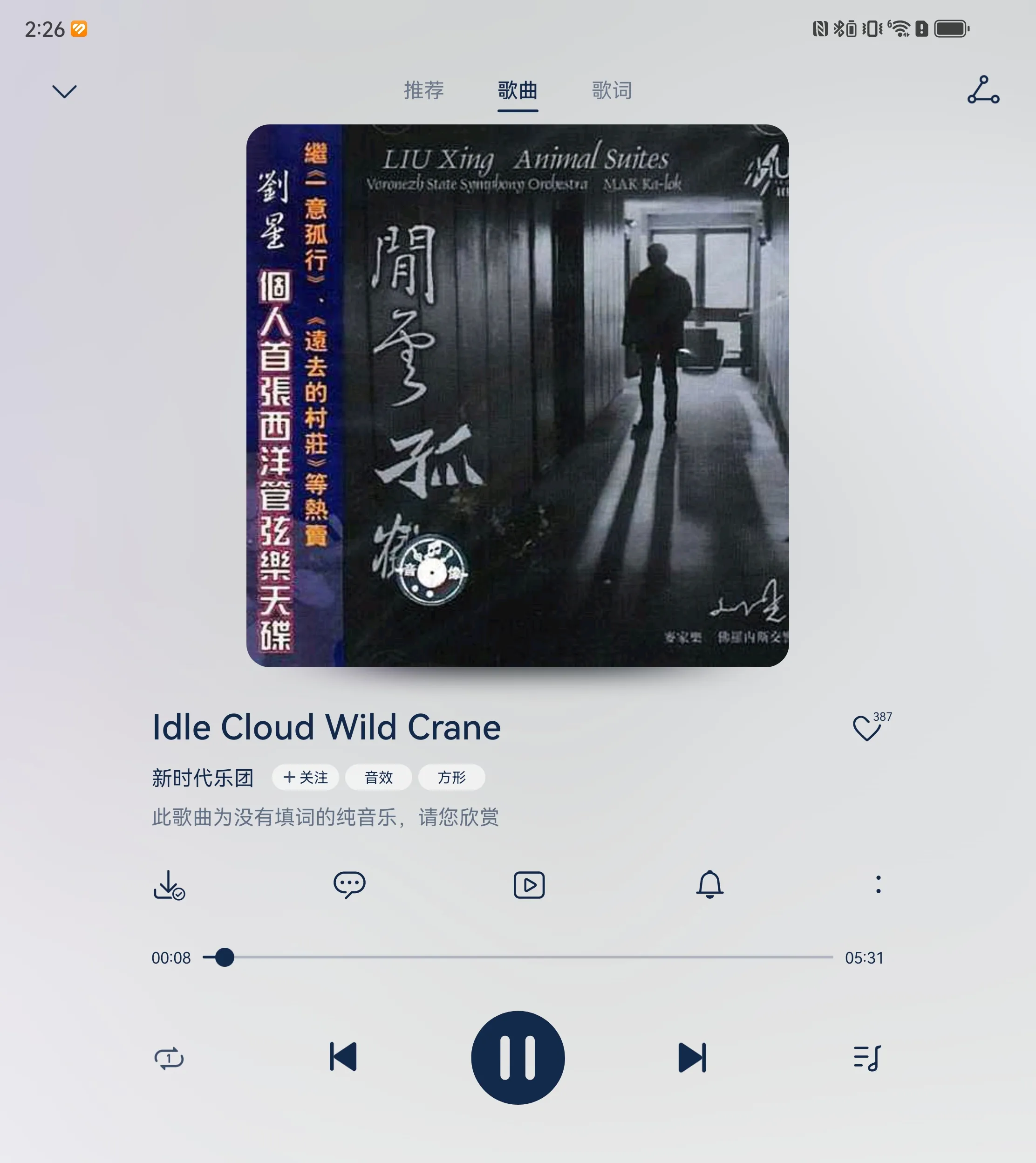Image resolution: width=1036 pixels, height=1163 pixels.
Task: Tap the playback progress bar to seek
Action: tap(529, 958)
